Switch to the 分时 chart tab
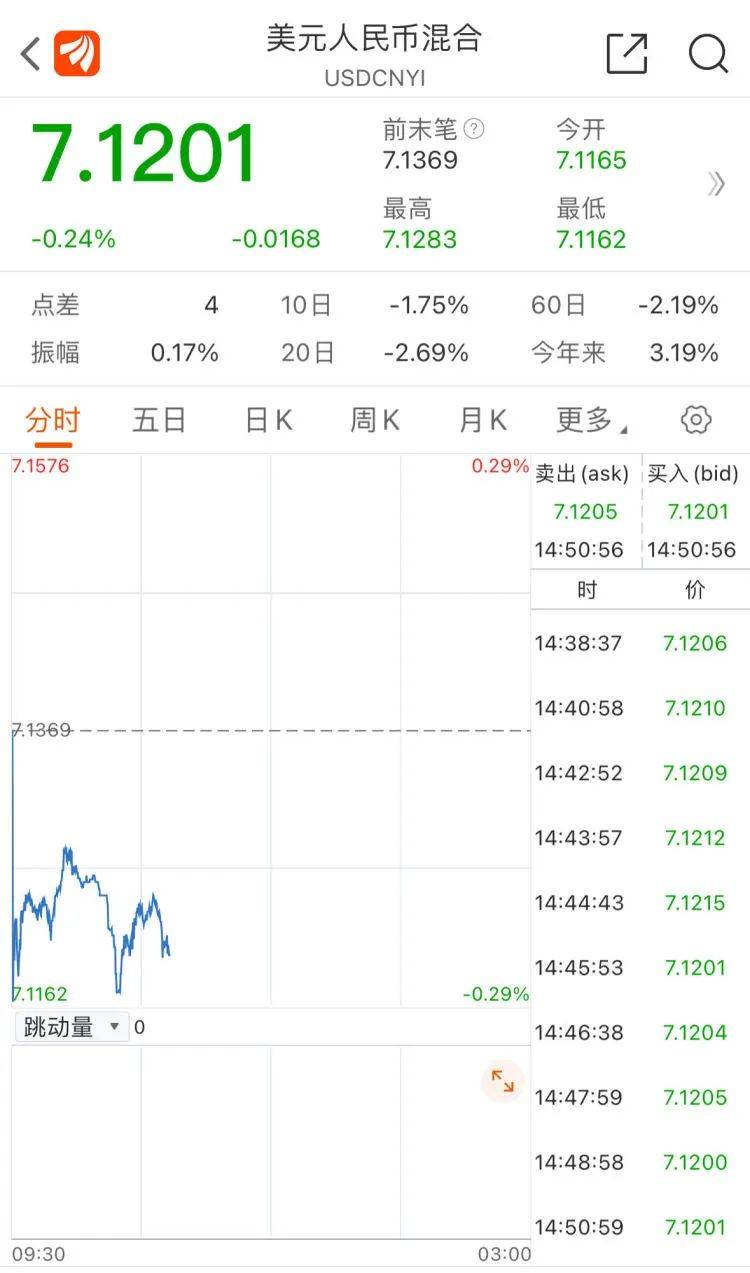This screenshot has width=750, height=1273. pyautogui.click(x=52, y=420)
